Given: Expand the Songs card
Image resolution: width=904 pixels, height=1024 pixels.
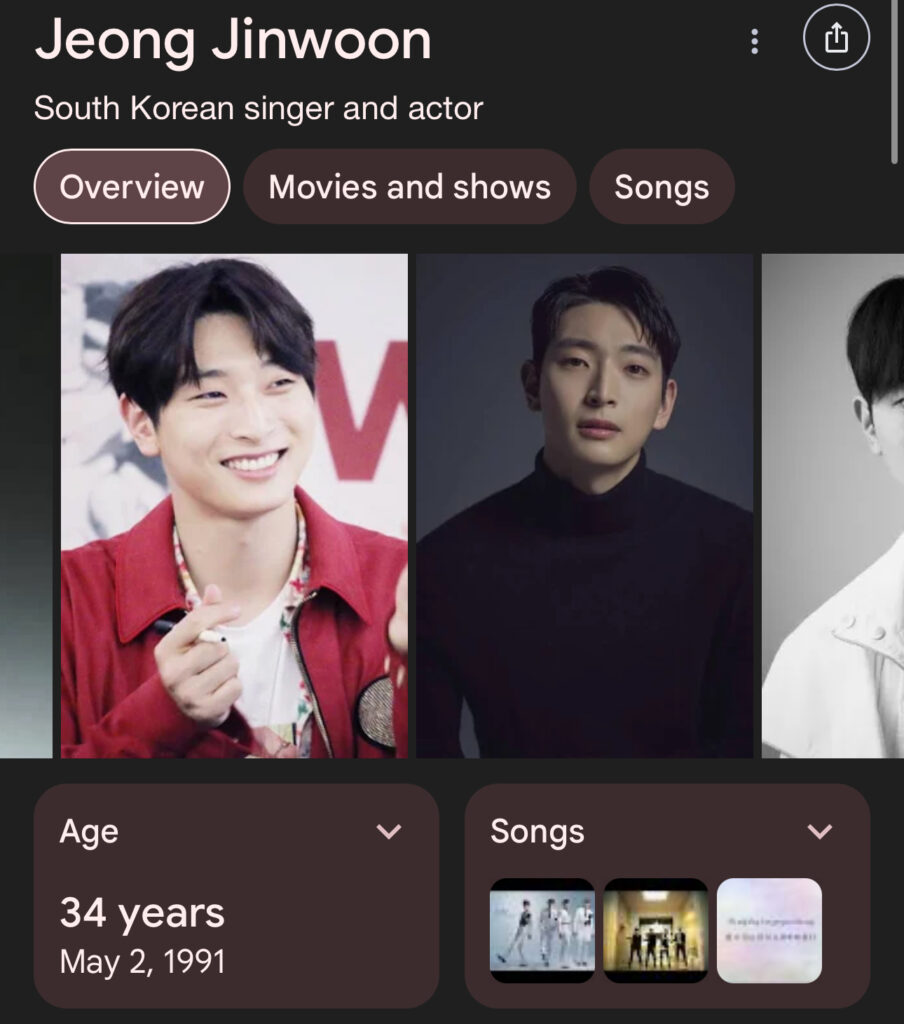Looking at the screenshot, I should pos(819,831).
